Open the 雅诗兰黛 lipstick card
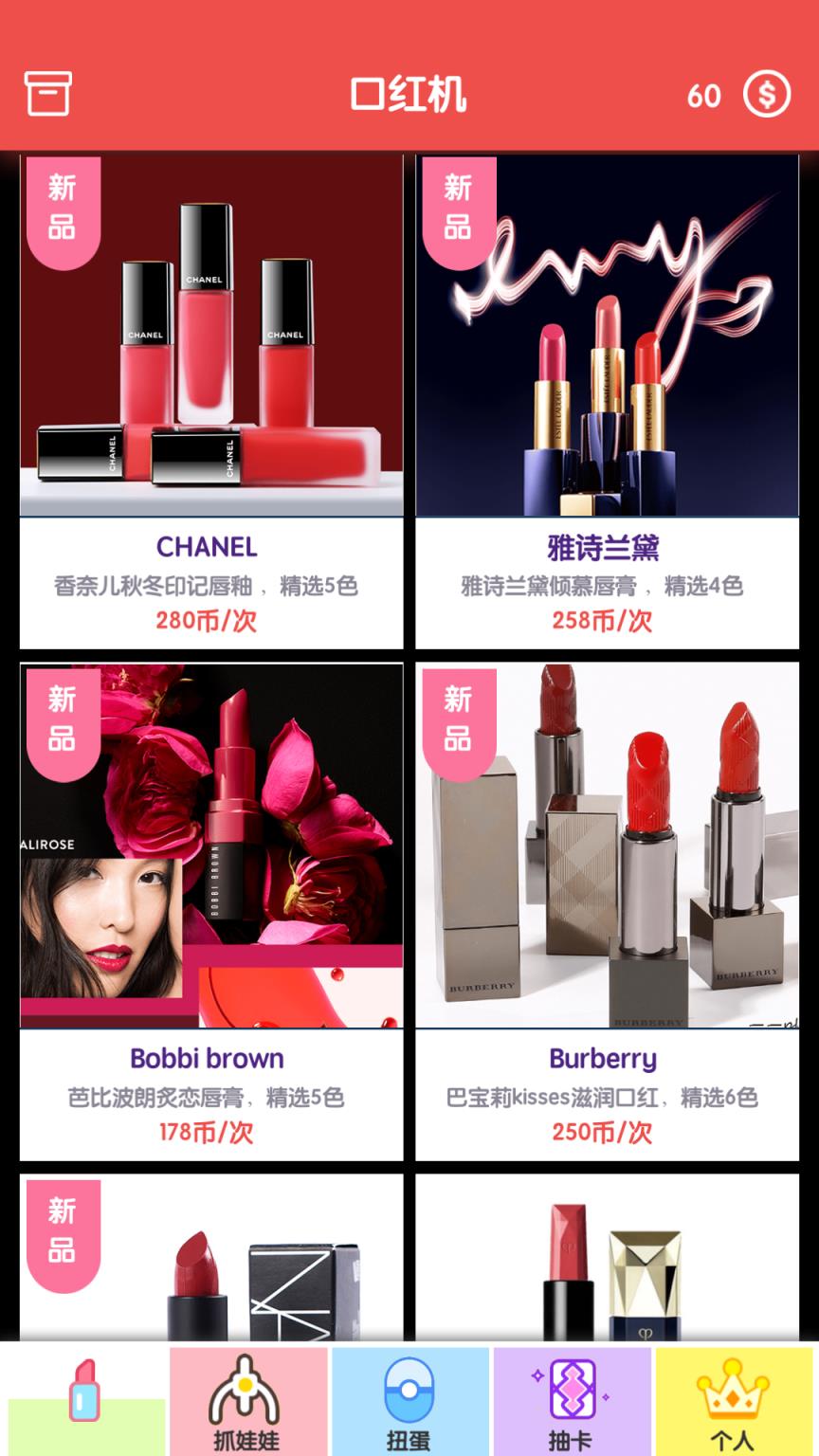Image resolution: width=819 pixels, height=1456 pixels. coord(607,402)
